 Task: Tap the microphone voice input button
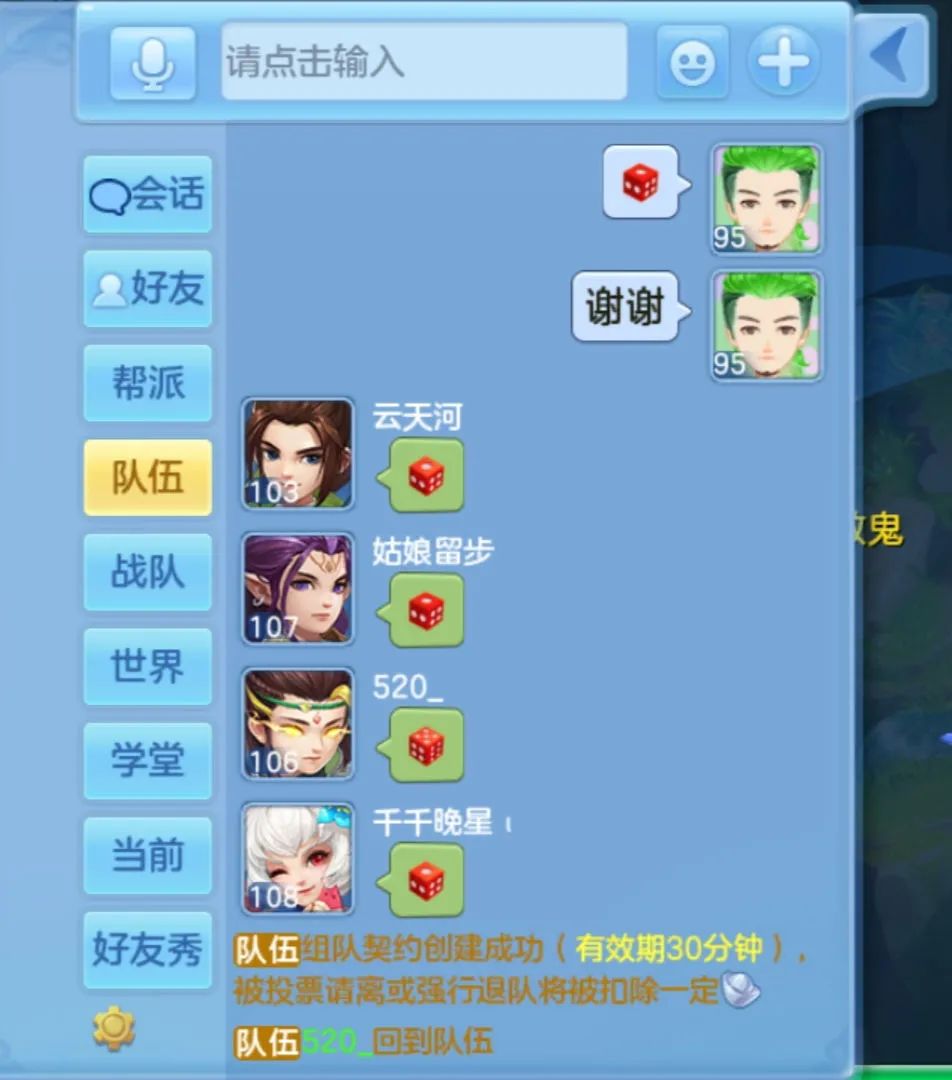coord(152,62)
